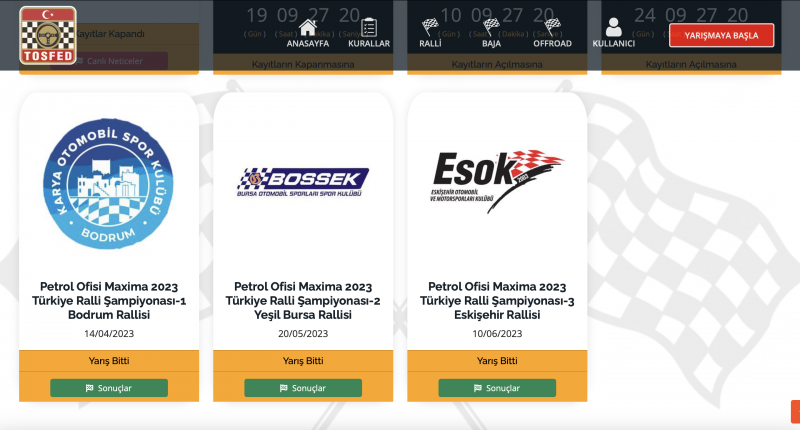
Task: Open the TOSFED logo home link
Action: [x=48, y=35]
